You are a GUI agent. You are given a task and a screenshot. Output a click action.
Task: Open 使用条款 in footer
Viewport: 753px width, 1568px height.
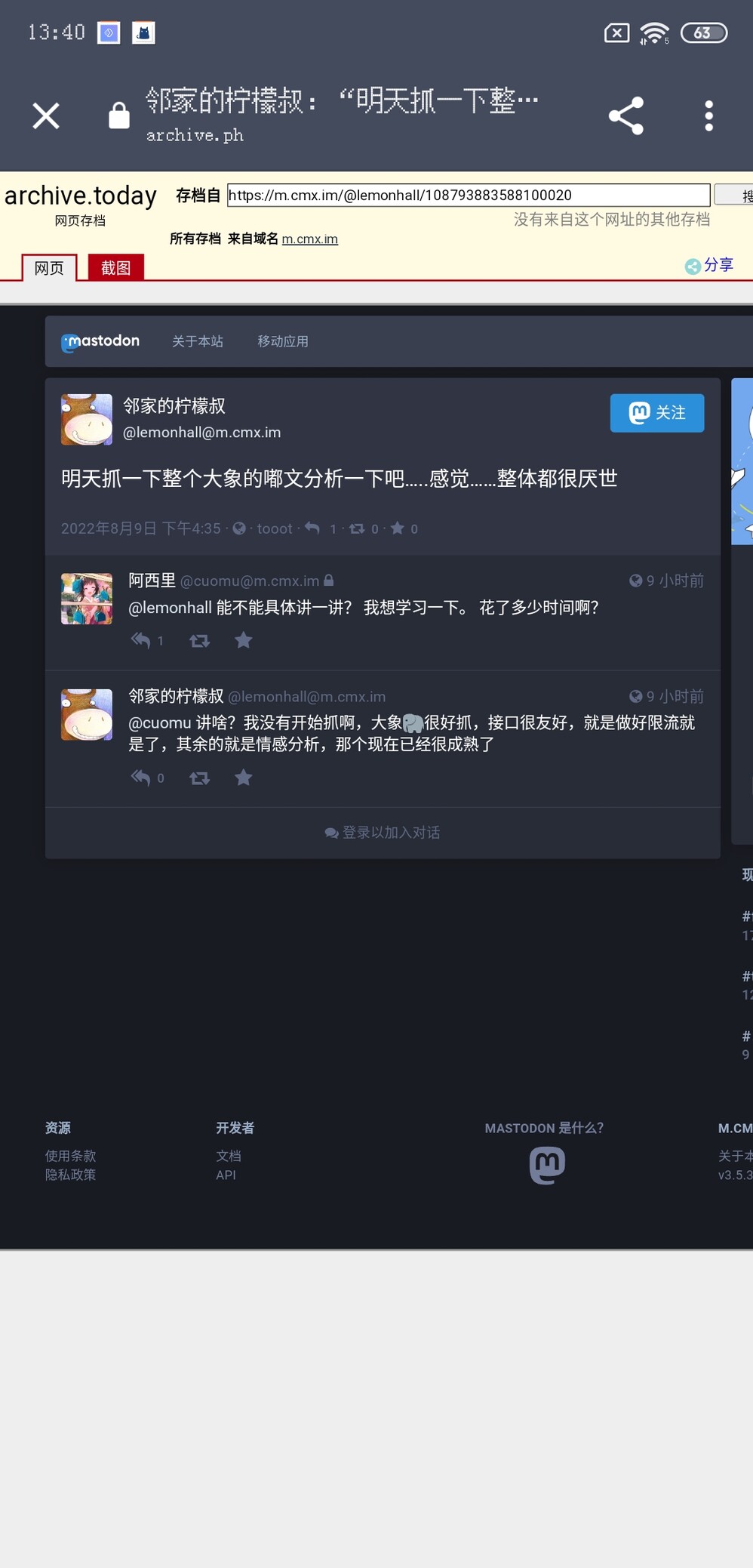pyautogui.click(x=70, y=1156)
